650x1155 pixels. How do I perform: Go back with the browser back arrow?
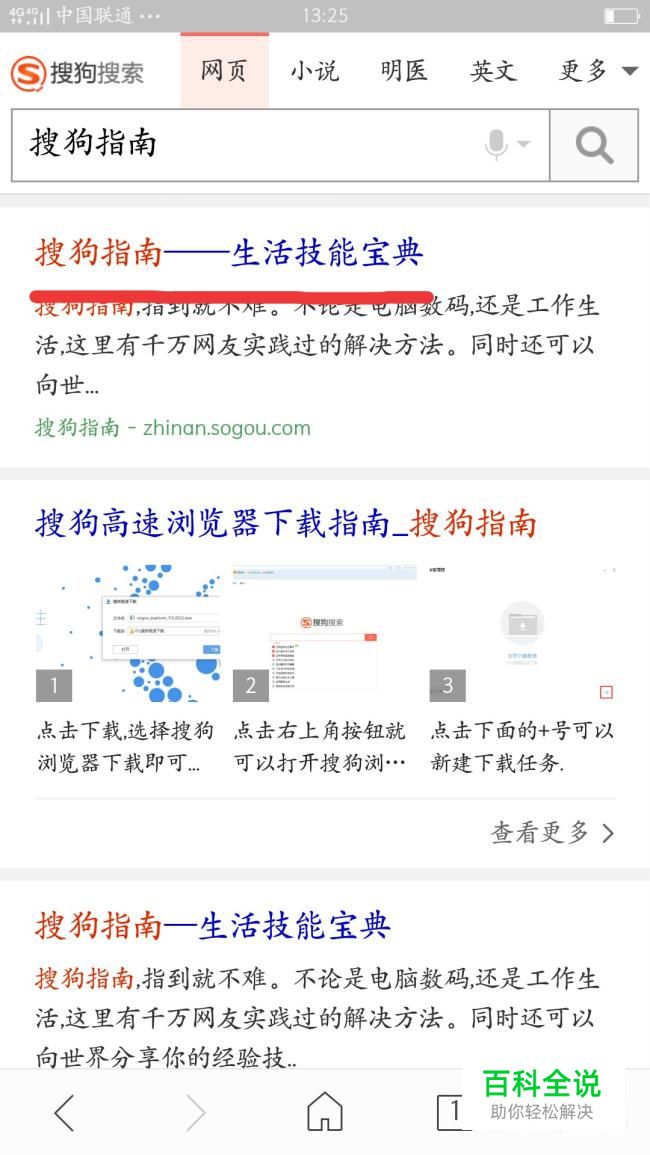[x=64, y=1112]
